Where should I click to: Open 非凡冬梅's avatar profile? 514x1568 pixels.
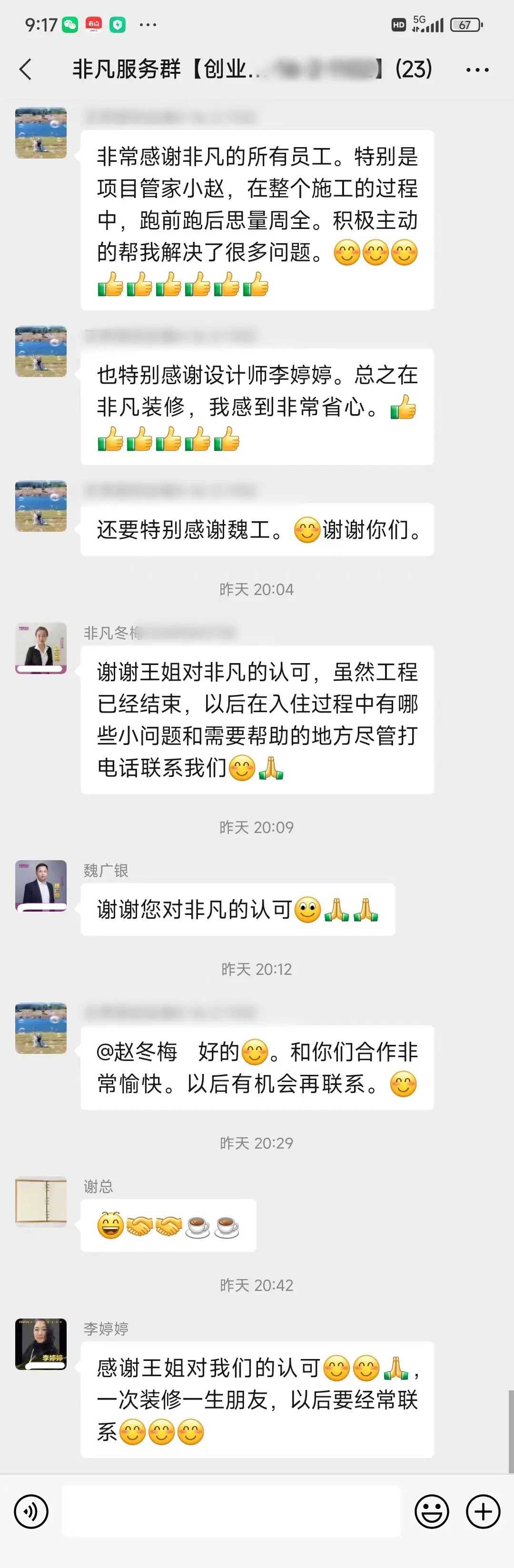[41, 648]
